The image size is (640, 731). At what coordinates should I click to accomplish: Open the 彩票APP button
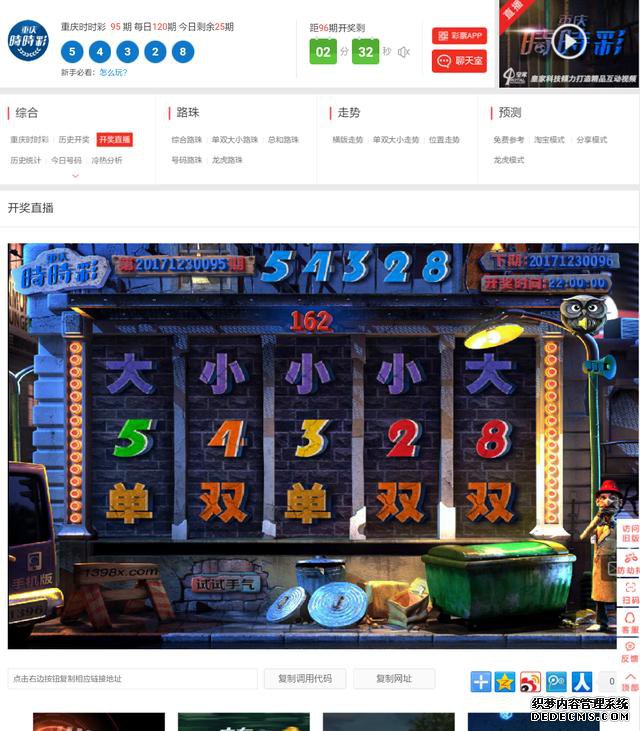tap(459, 36)
